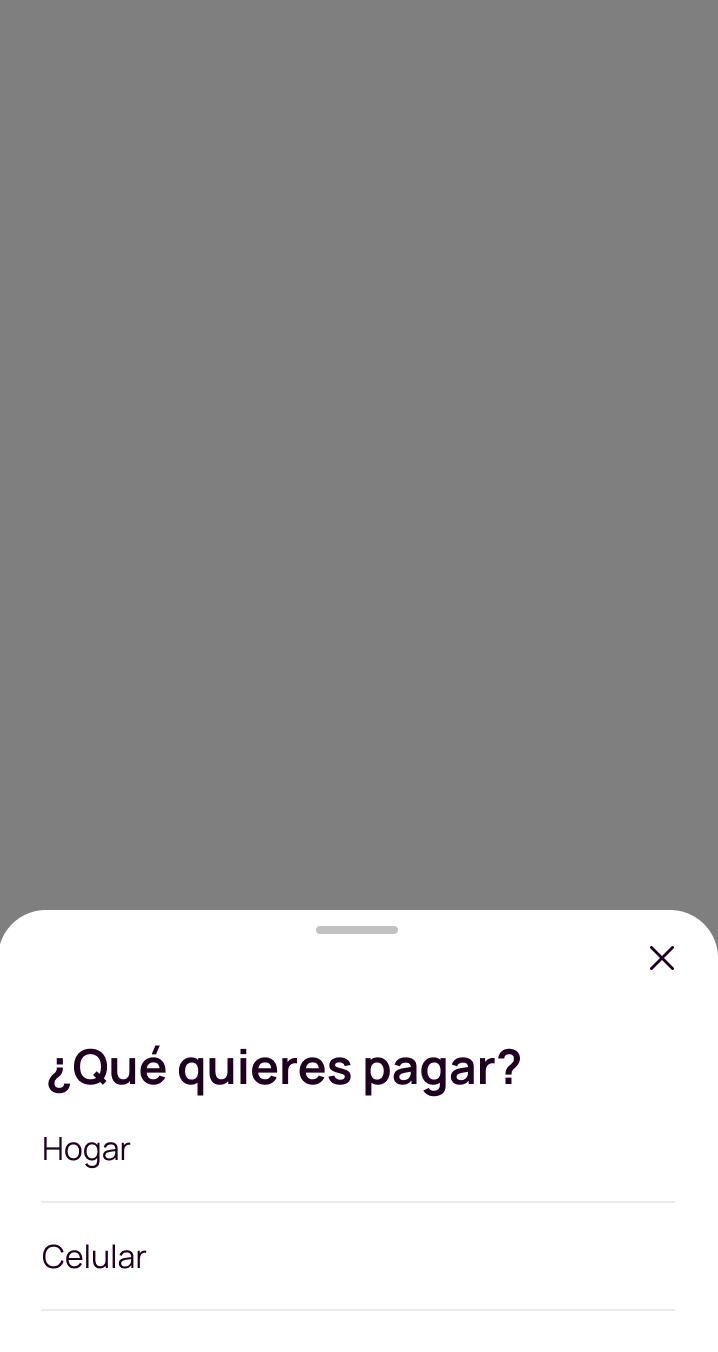The width and height of the screenshot is (718, 1352).
Task: Choose Celular to pay
Action: coord(358,1257)
